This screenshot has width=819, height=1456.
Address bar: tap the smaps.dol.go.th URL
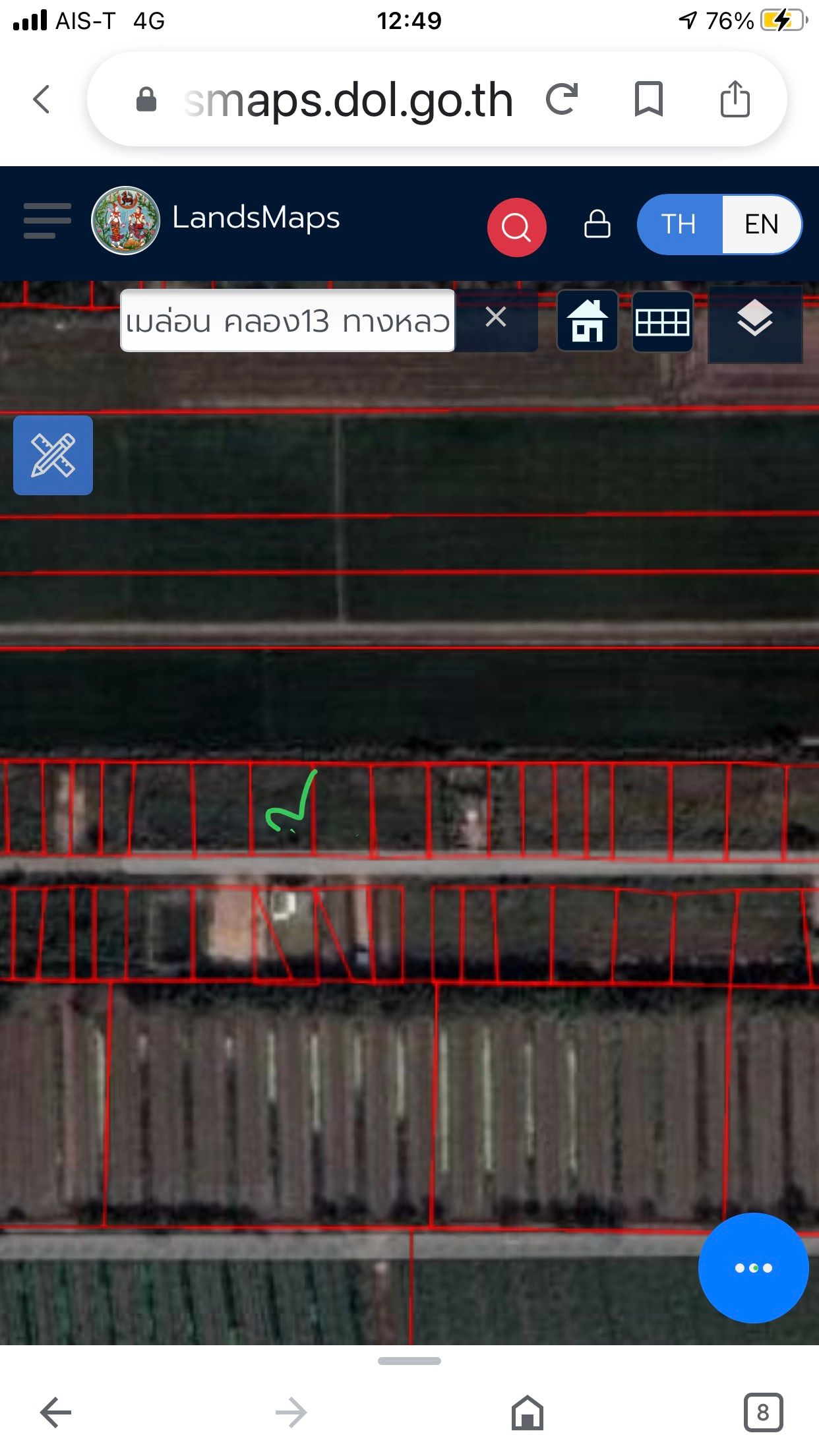pos(348,100)
